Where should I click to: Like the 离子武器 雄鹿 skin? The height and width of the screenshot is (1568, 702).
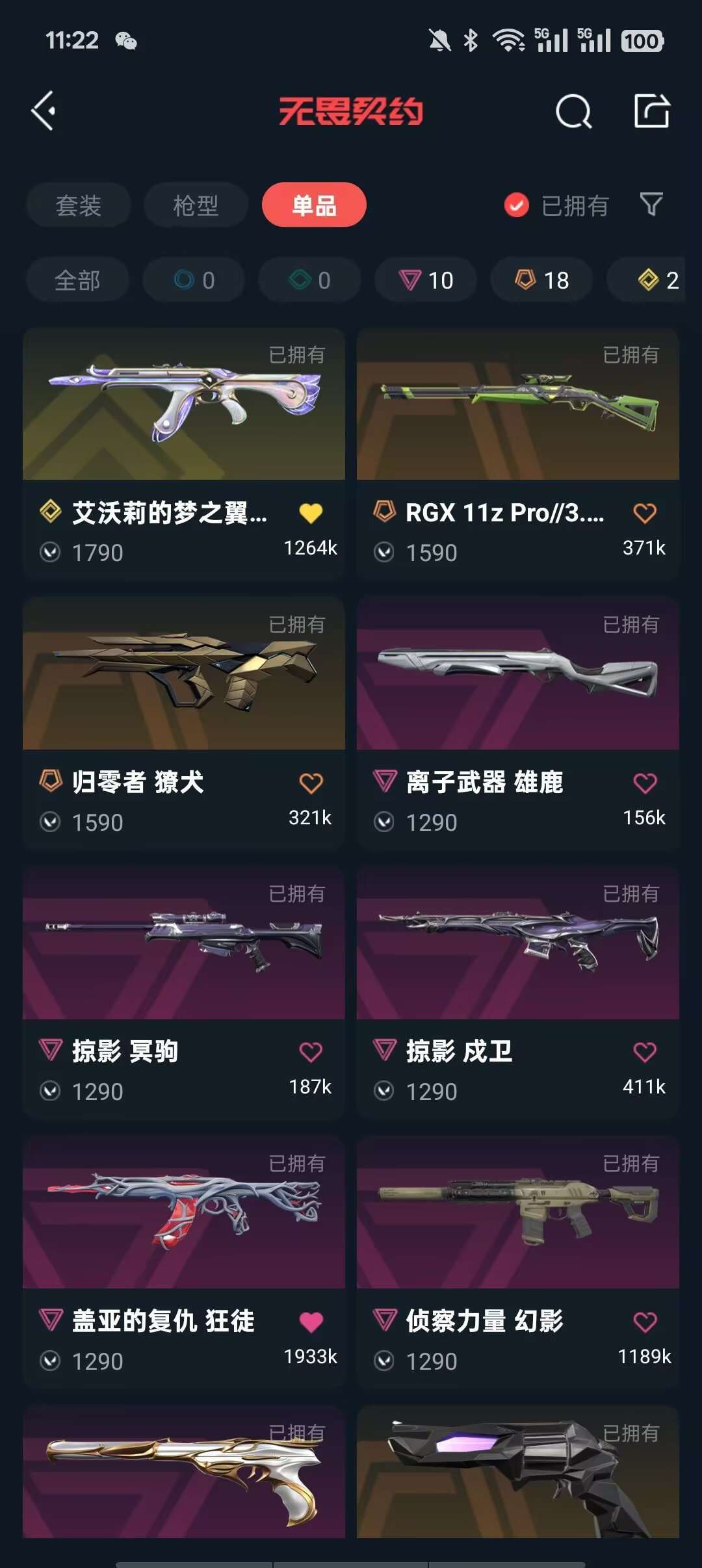(x=645, y=783)
